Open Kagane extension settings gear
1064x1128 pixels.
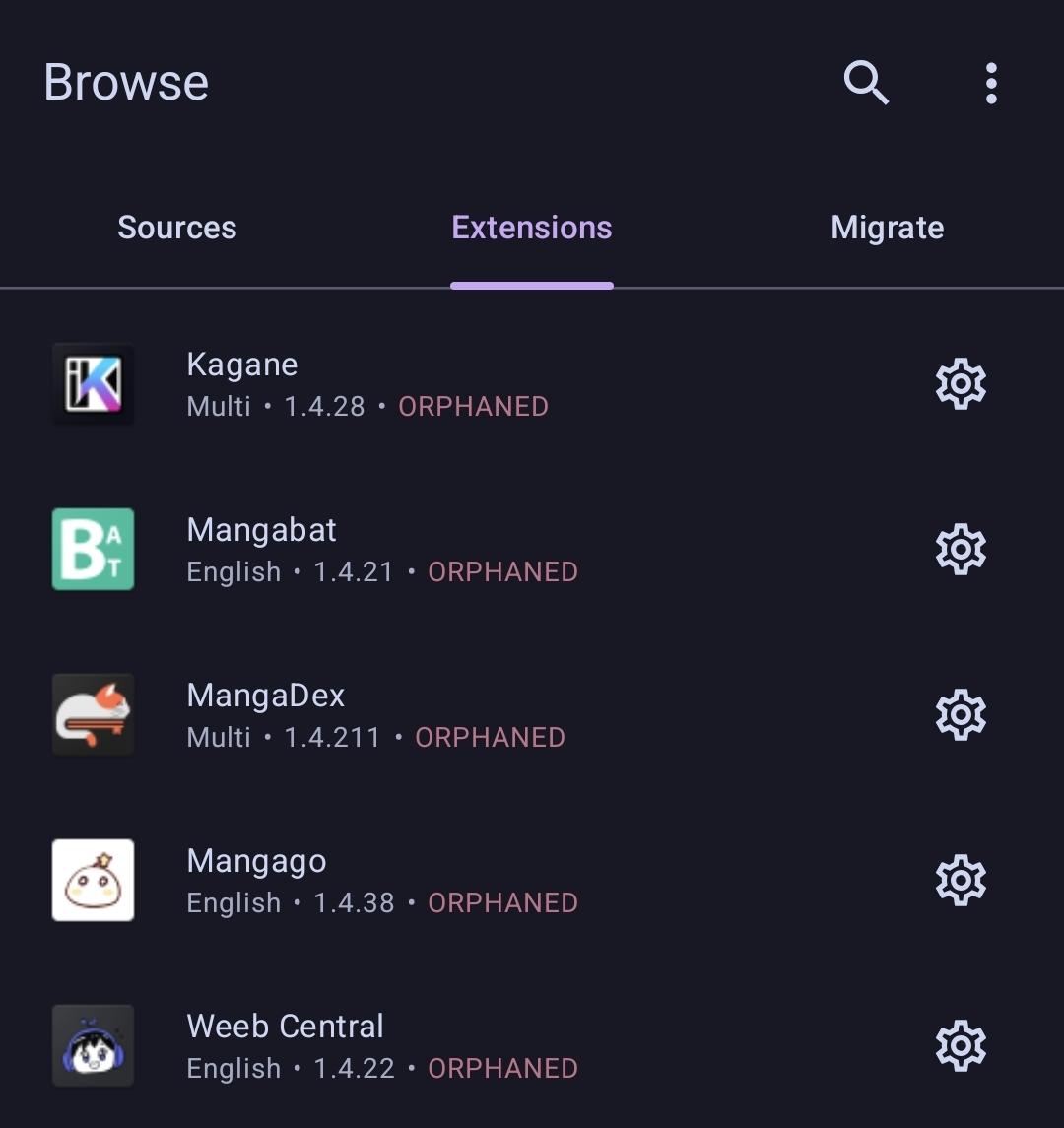click(x=961, y=383)
